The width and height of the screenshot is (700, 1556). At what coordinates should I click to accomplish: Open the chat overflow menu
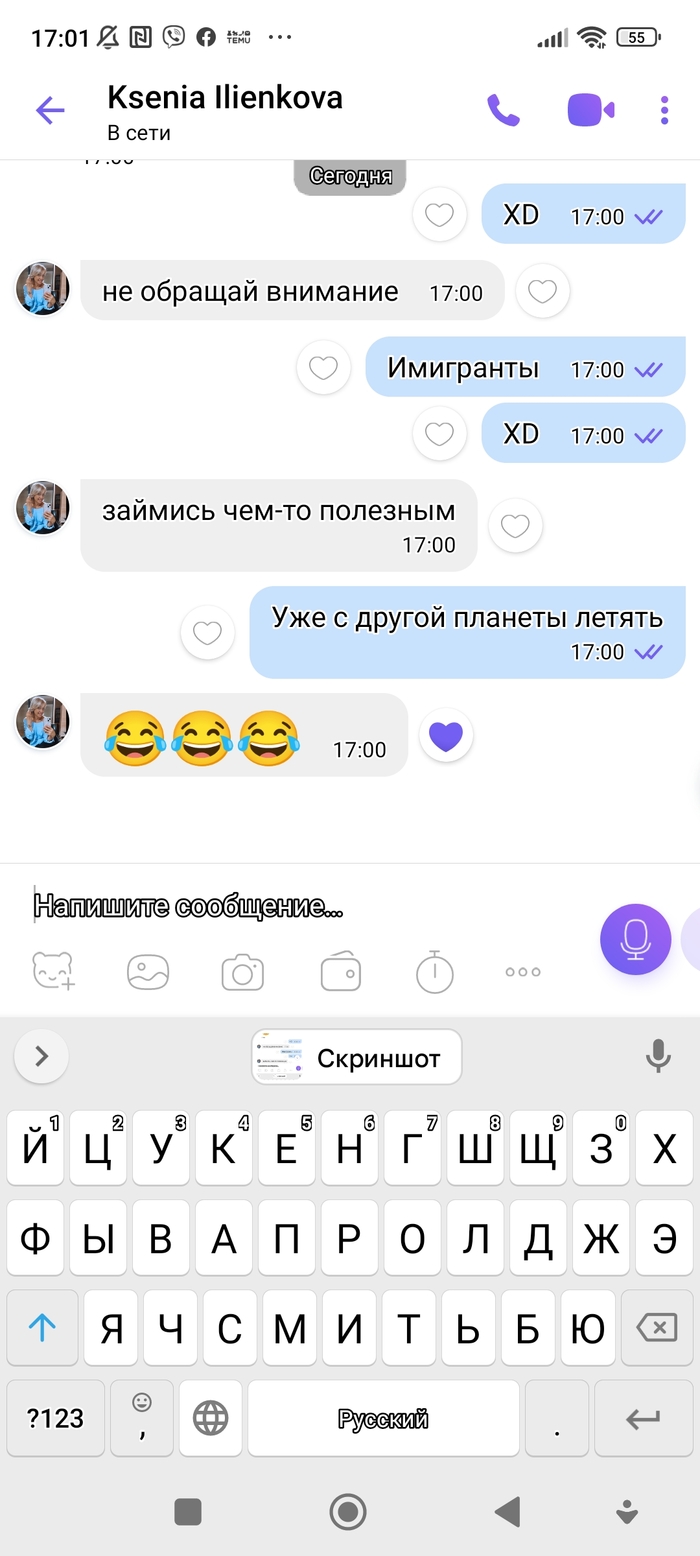664,110
